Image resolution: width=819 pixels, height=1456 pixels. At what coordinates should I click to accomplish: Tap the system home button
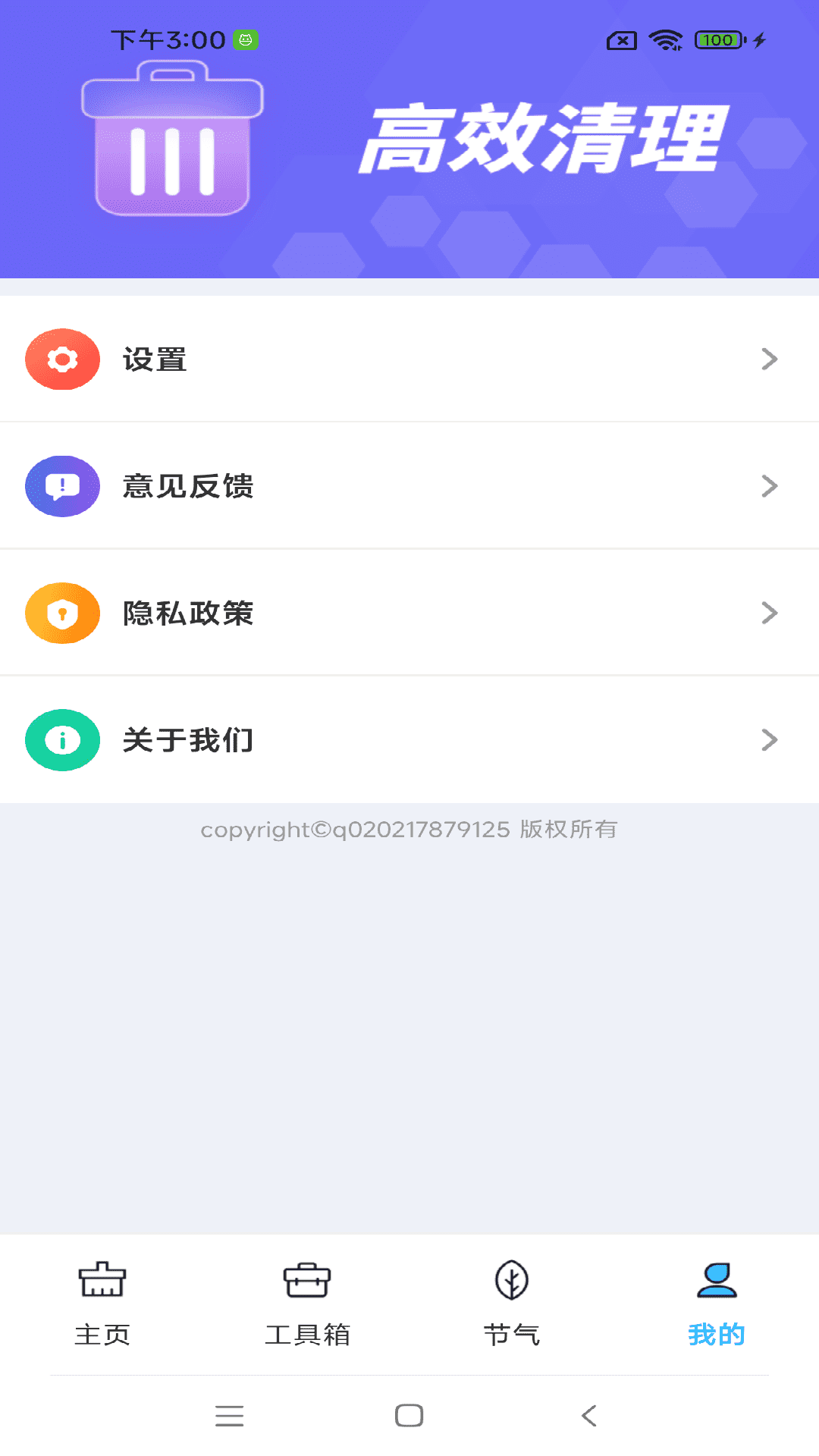[x=409, y=1416]
